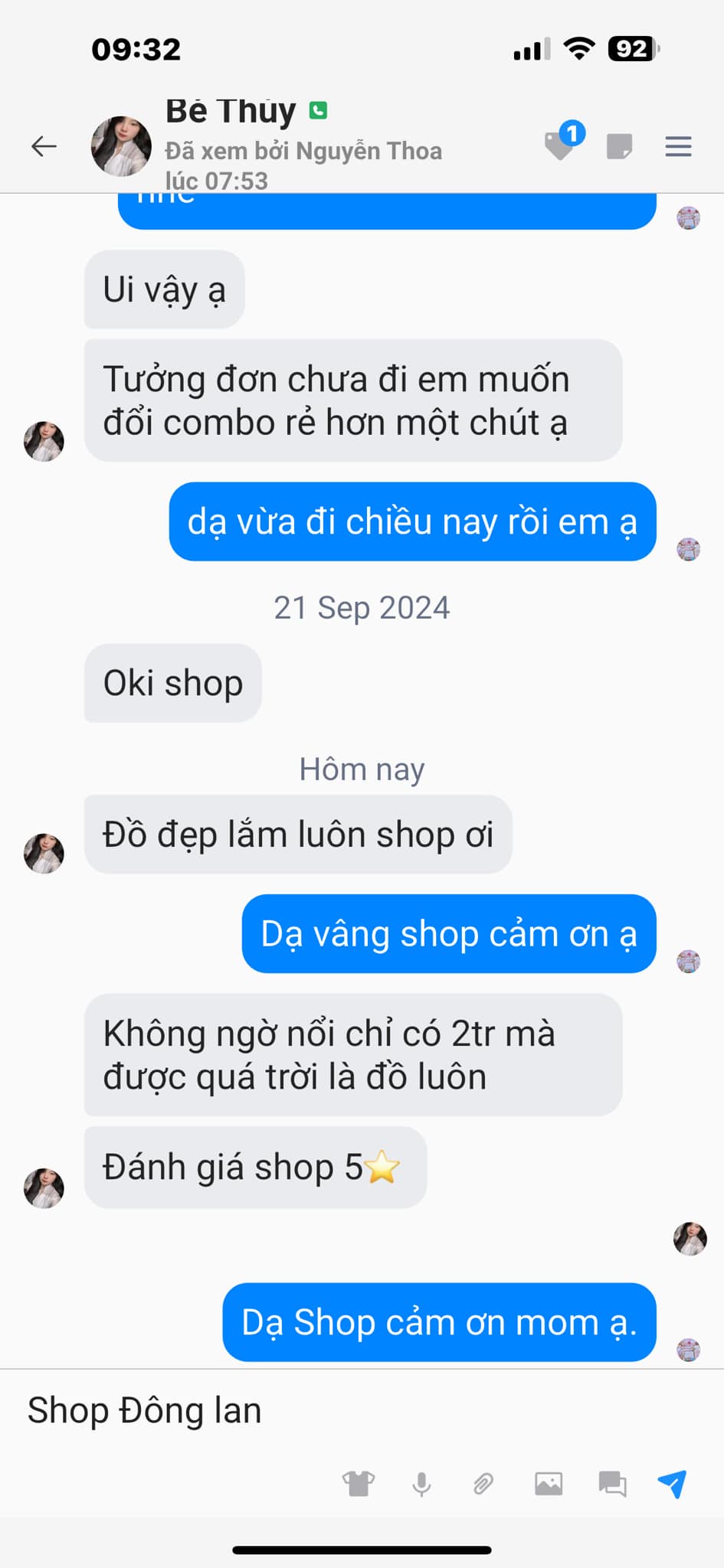Screen dimensions: 724x1568
Task: Tap the avatar beside 'Đánh giá shop 5⭐'
Action: 44,1187
